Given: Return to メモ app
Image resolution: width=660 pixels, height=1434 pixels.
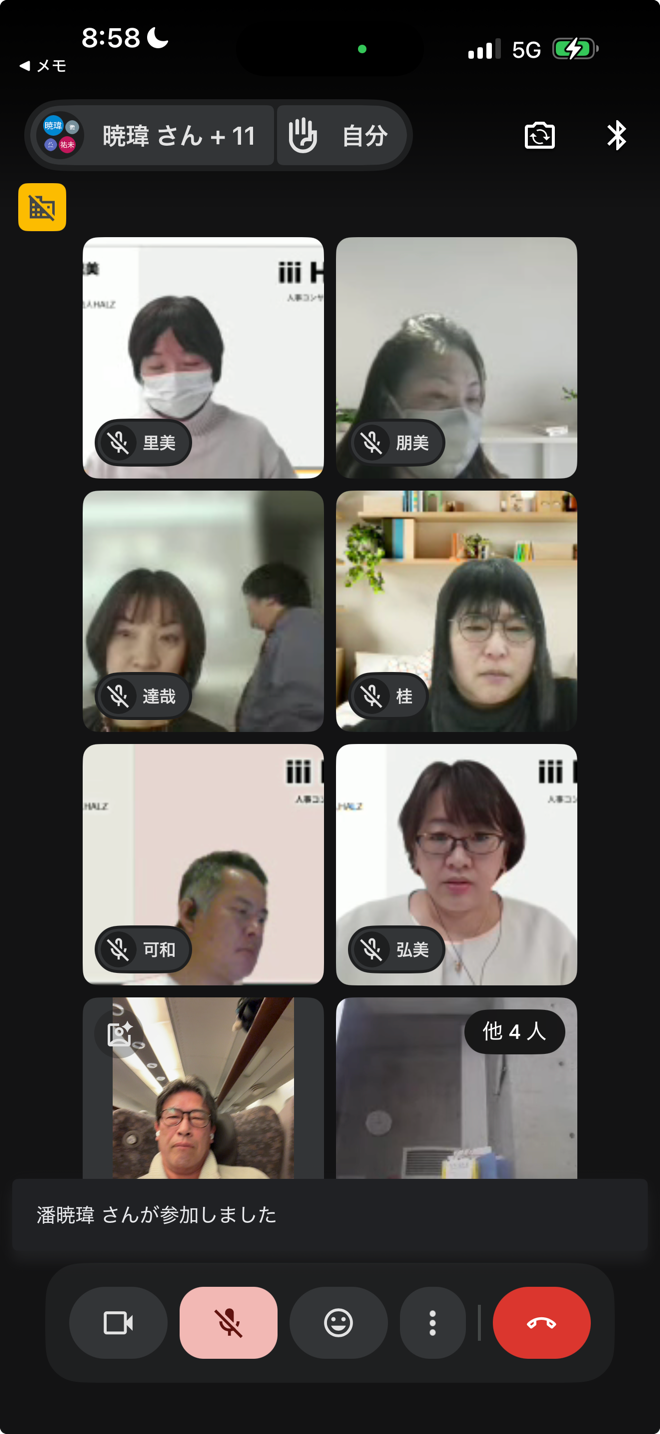Looking at the screenshot, I should coord(42,66).
